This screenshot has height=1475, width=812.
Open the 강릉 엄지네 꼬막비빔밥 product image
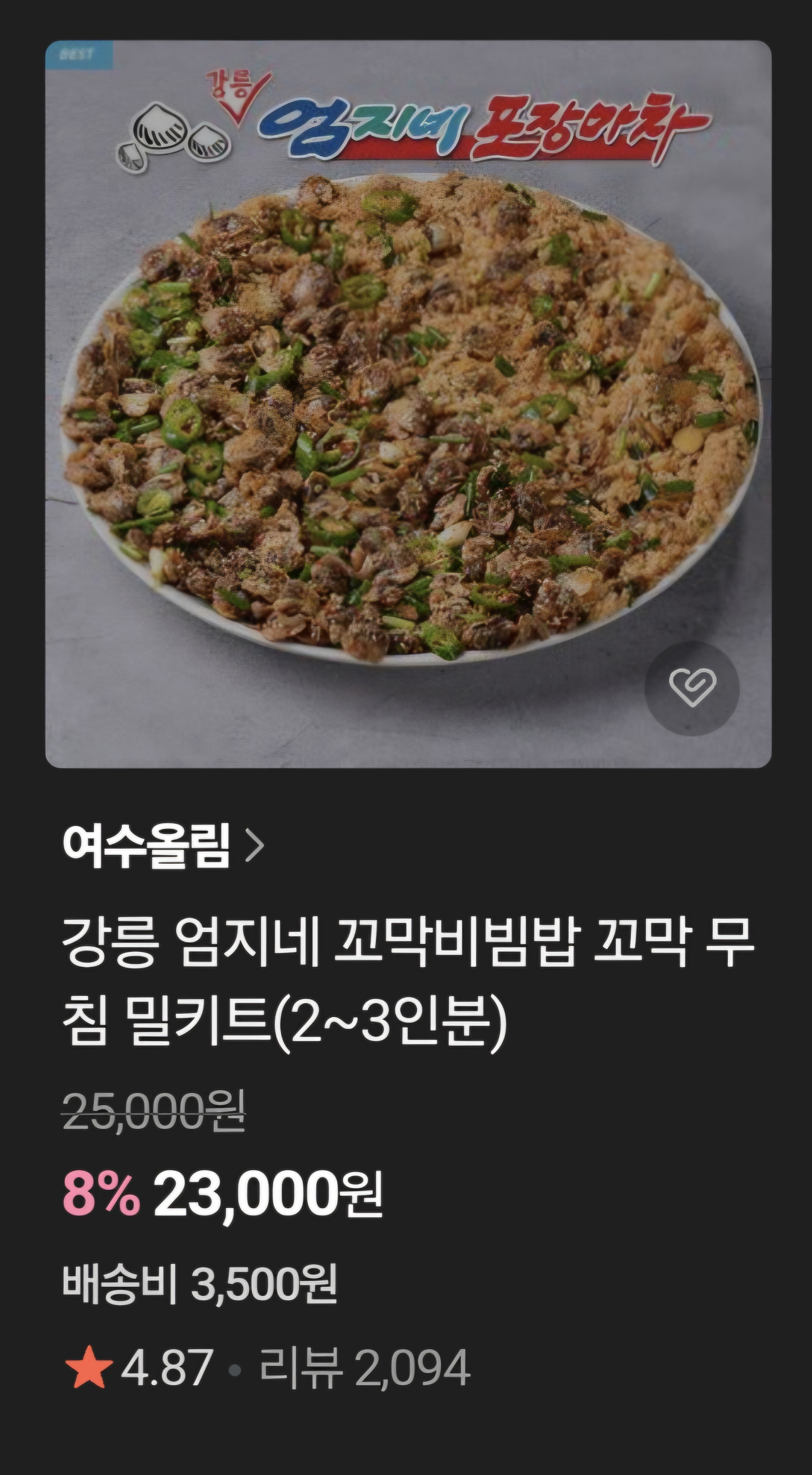(x=408, y=403)
